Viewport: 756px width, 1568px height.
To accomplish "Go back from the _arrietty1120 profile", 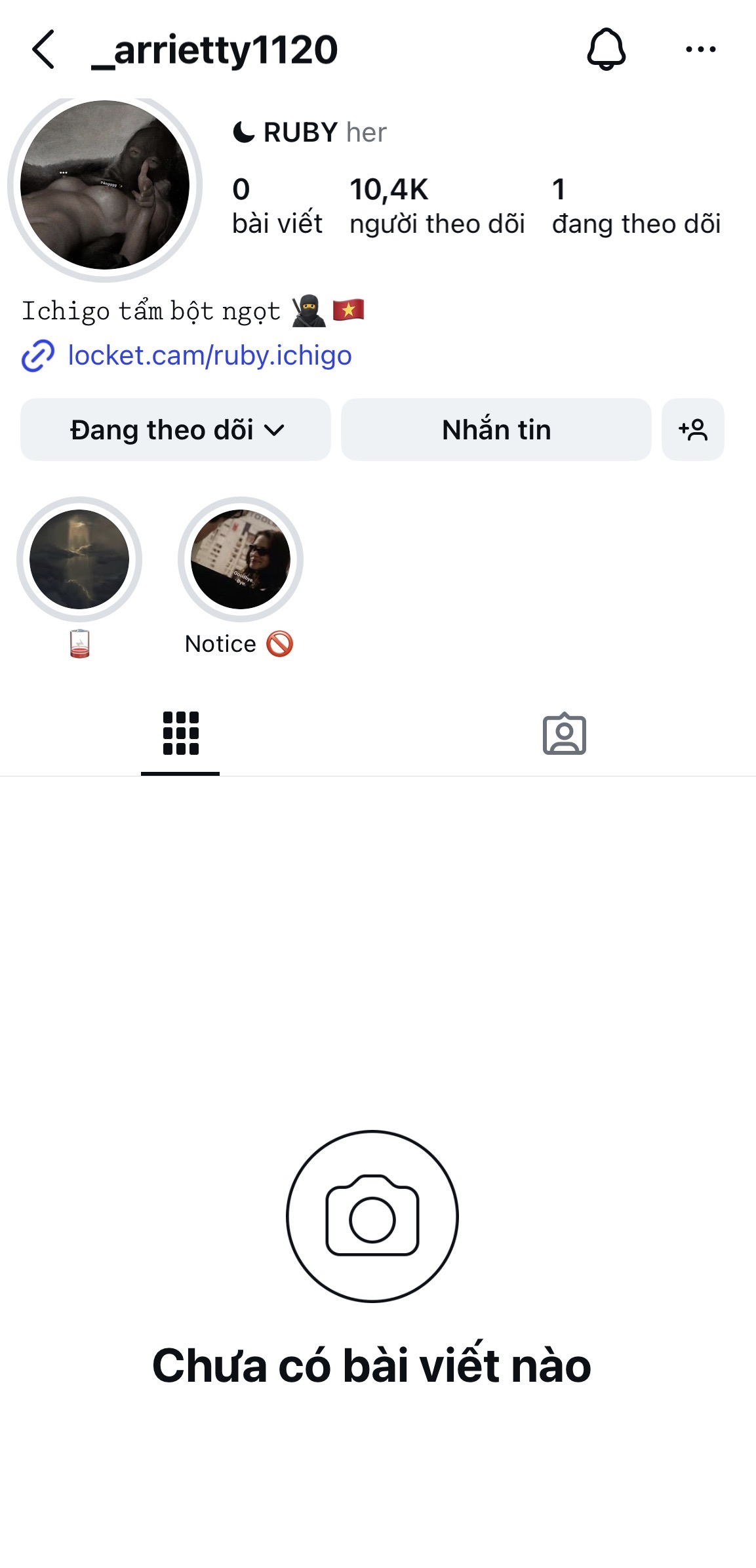I will pos(43,50).
